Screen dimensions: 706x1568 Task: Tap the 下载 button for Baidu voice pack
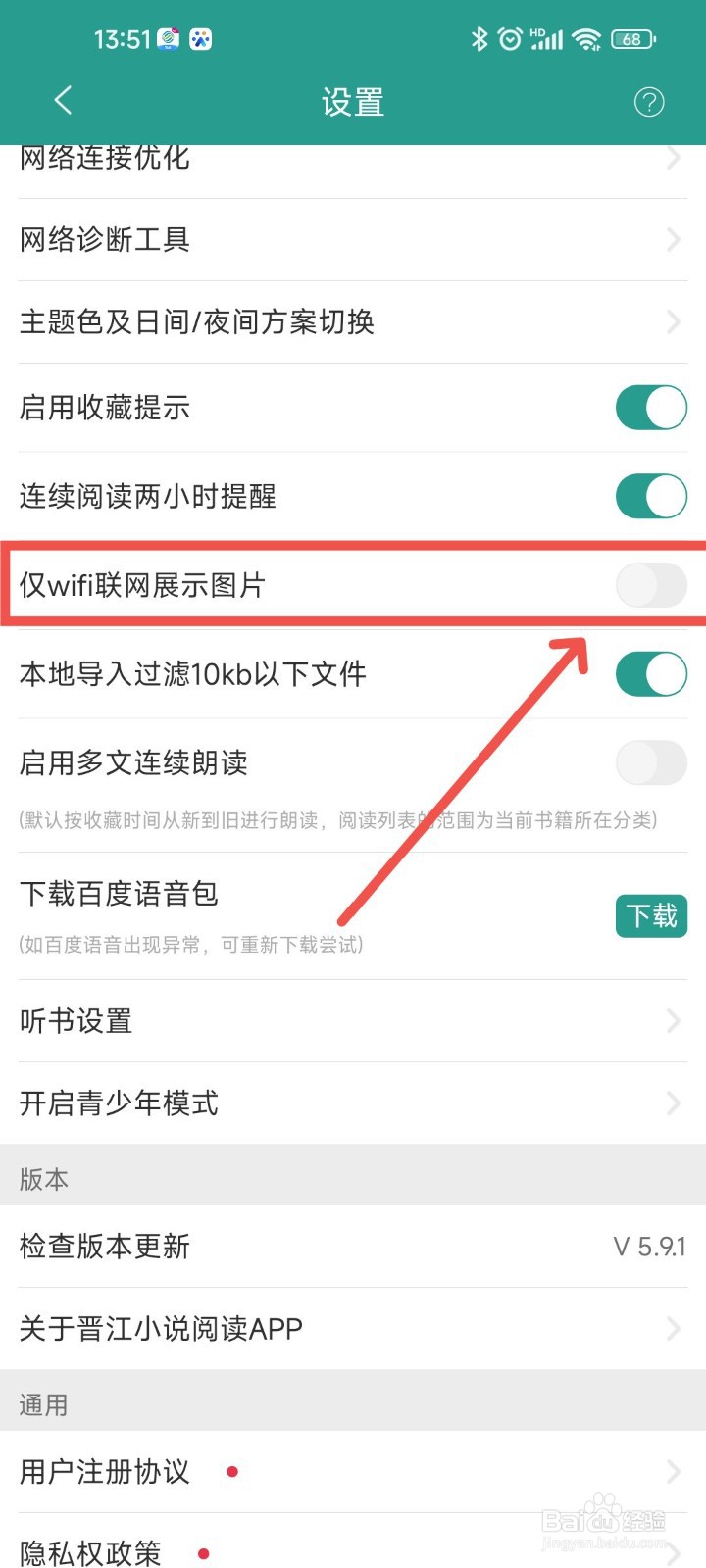pyautogui.click(x=651, y=914)
